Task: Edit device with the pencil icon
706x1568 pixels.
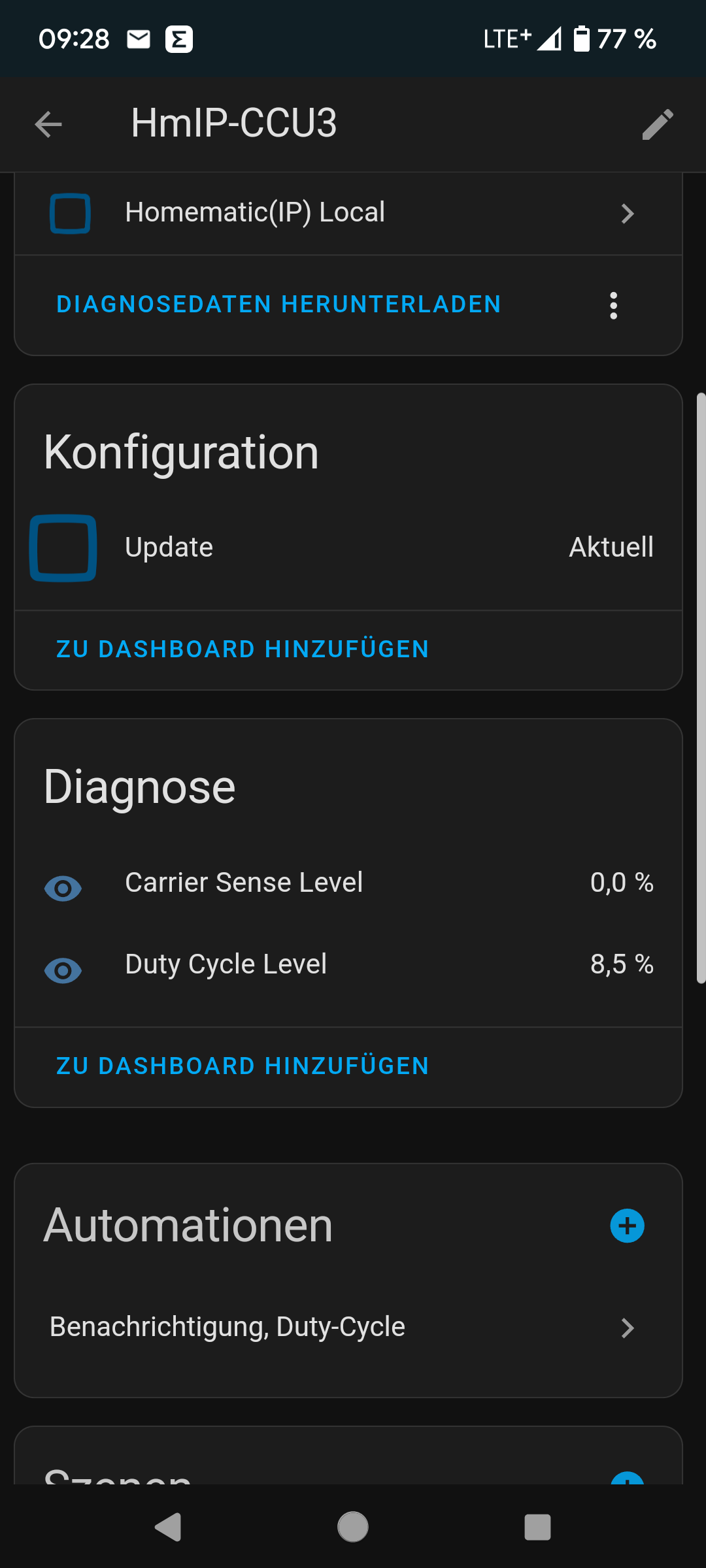Action: tap(658, 124)
